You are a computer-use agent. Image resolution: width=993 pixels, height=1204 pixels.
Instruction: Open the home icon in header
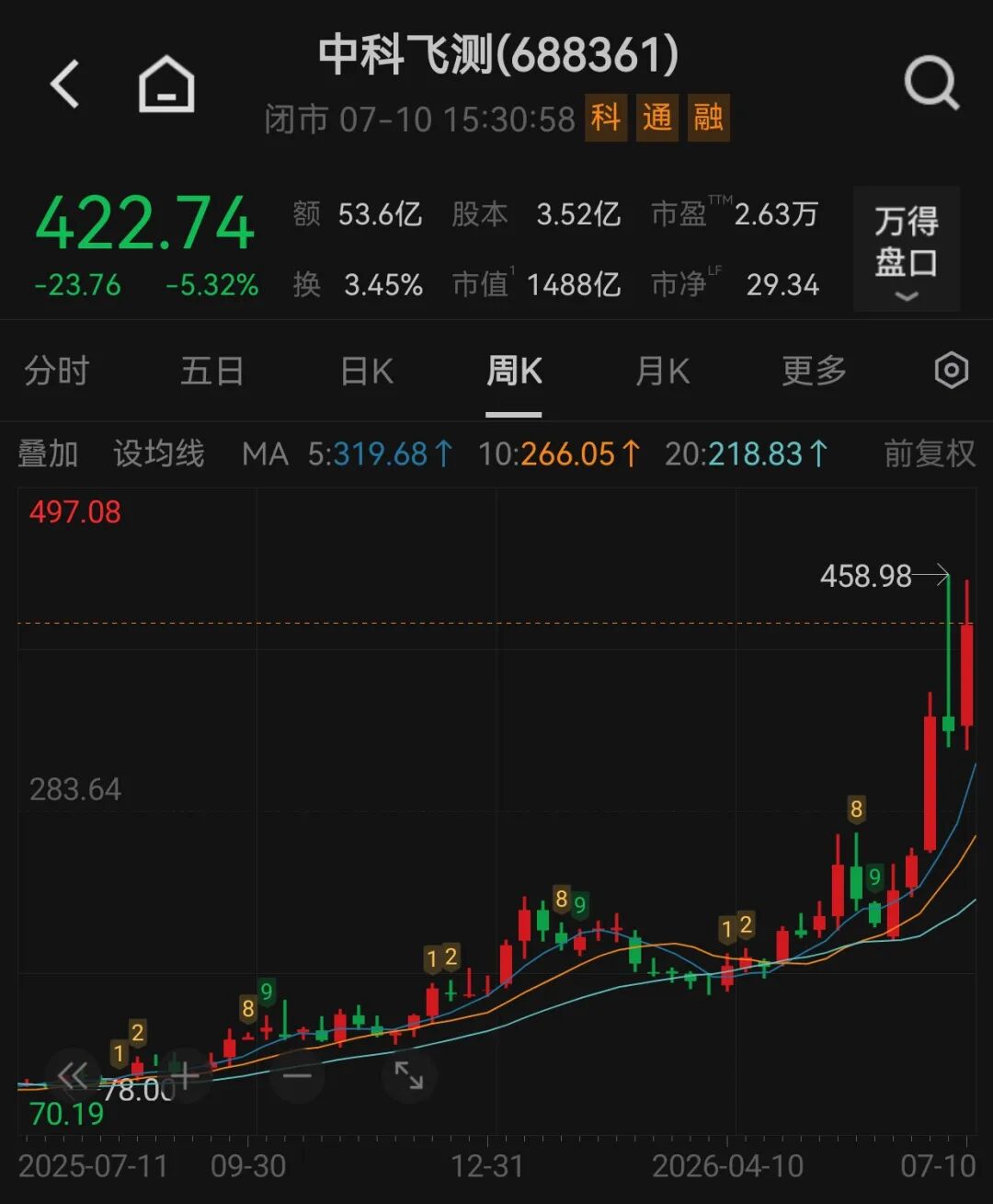pyautogui.click(x=166, y=85)
